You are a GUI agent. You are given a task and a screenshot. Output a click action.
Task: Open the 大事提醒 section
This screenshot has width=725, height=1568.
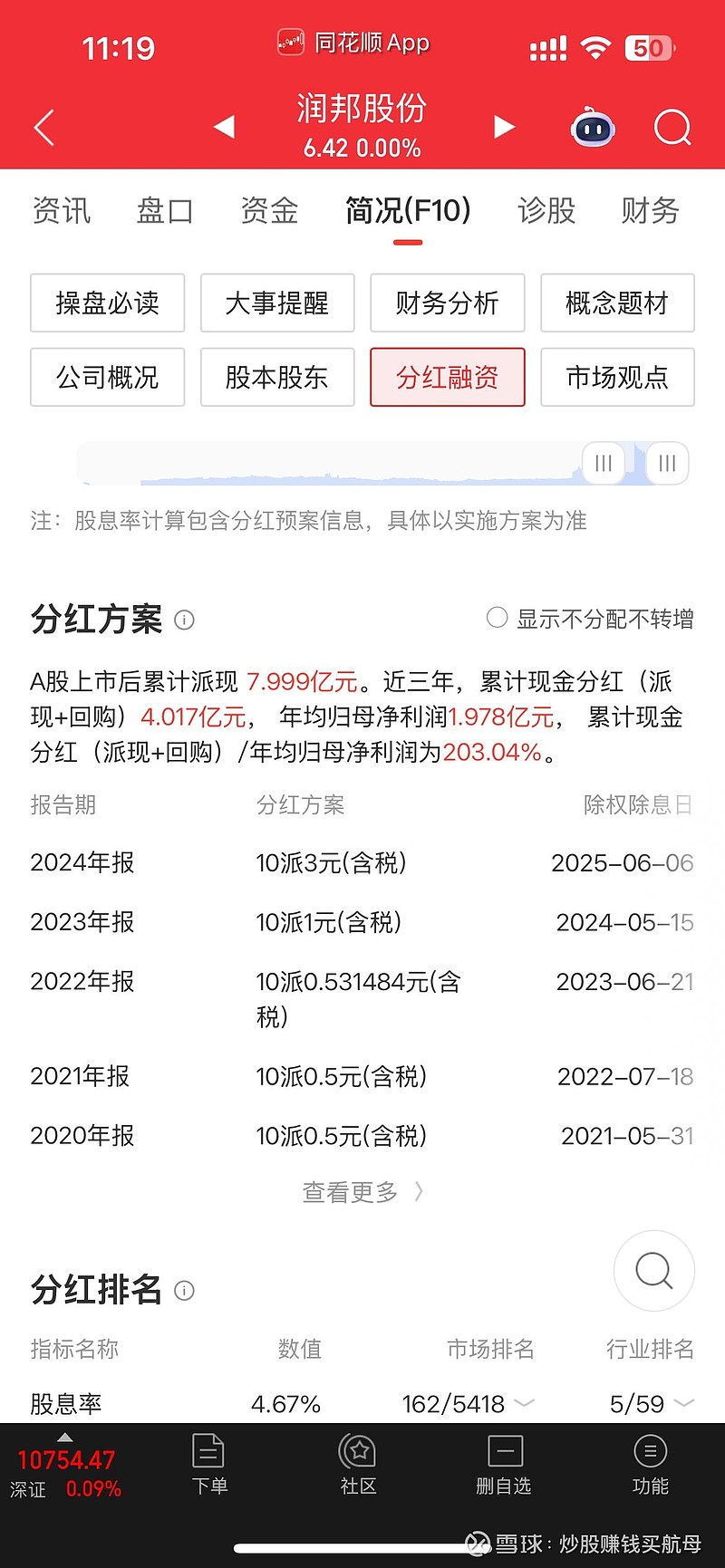point(277,303)
